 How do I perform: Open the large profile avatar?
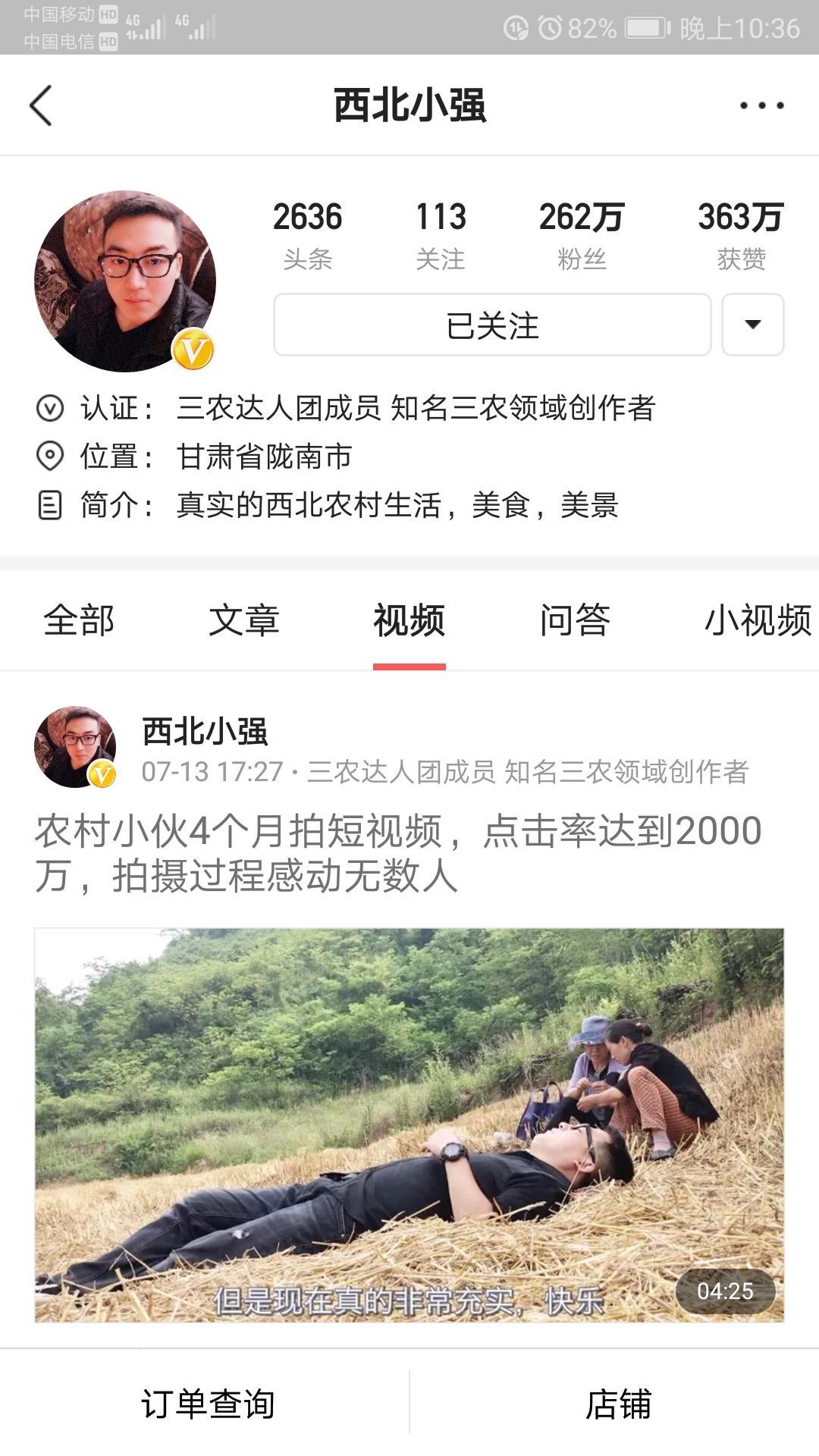click(x=125, y=281)
